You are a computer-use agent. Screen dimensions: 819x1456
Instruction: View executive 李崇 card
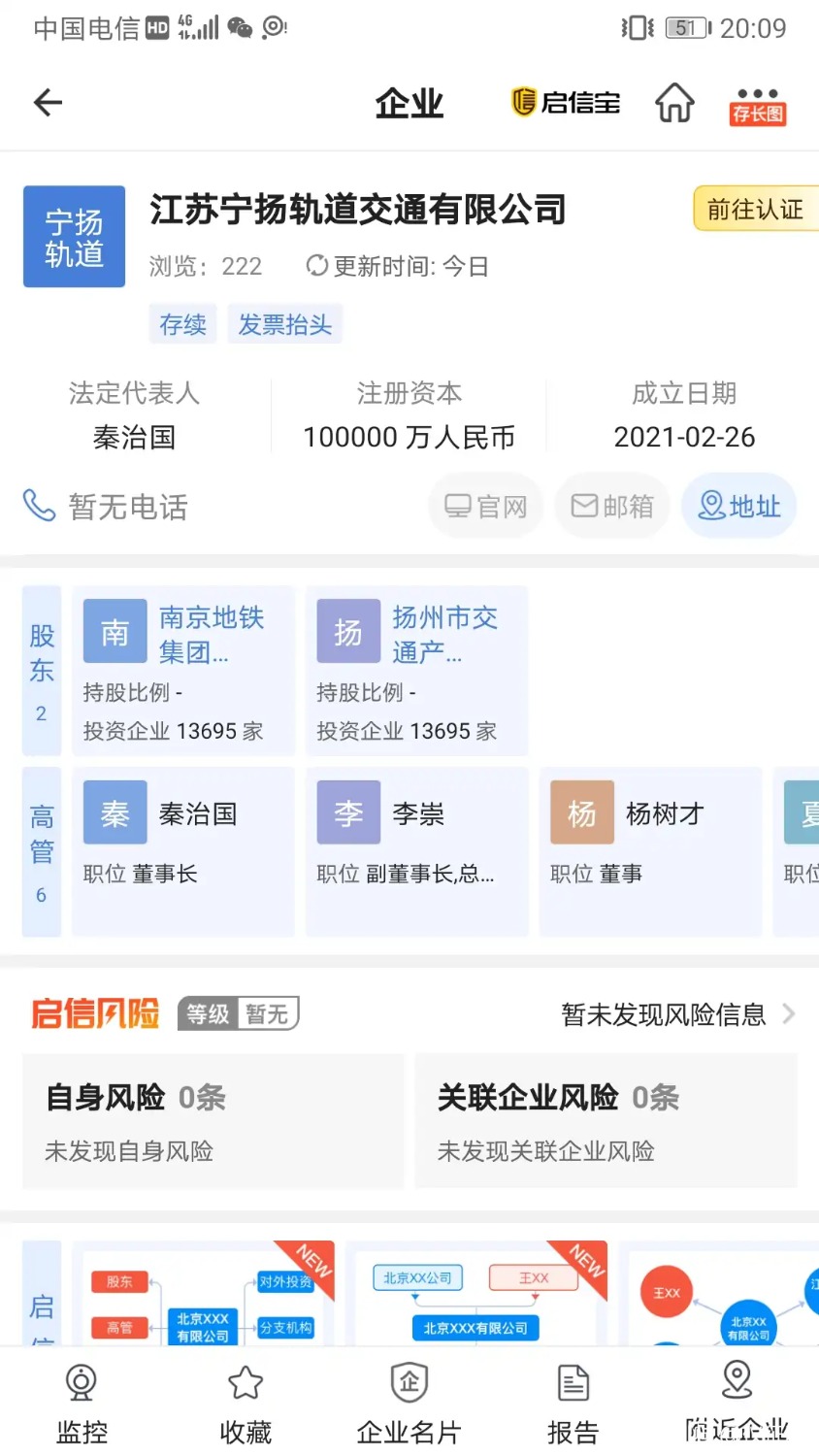point(417,851)
